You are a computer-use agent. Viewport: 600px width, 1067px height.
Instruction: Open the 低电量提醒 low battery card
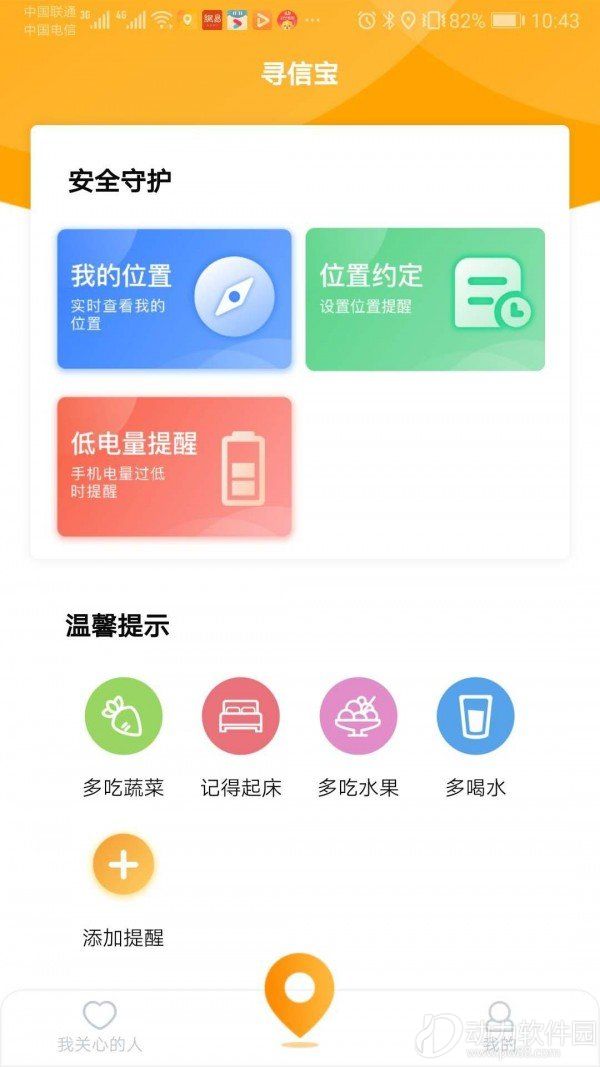click(x=174, y=466)
